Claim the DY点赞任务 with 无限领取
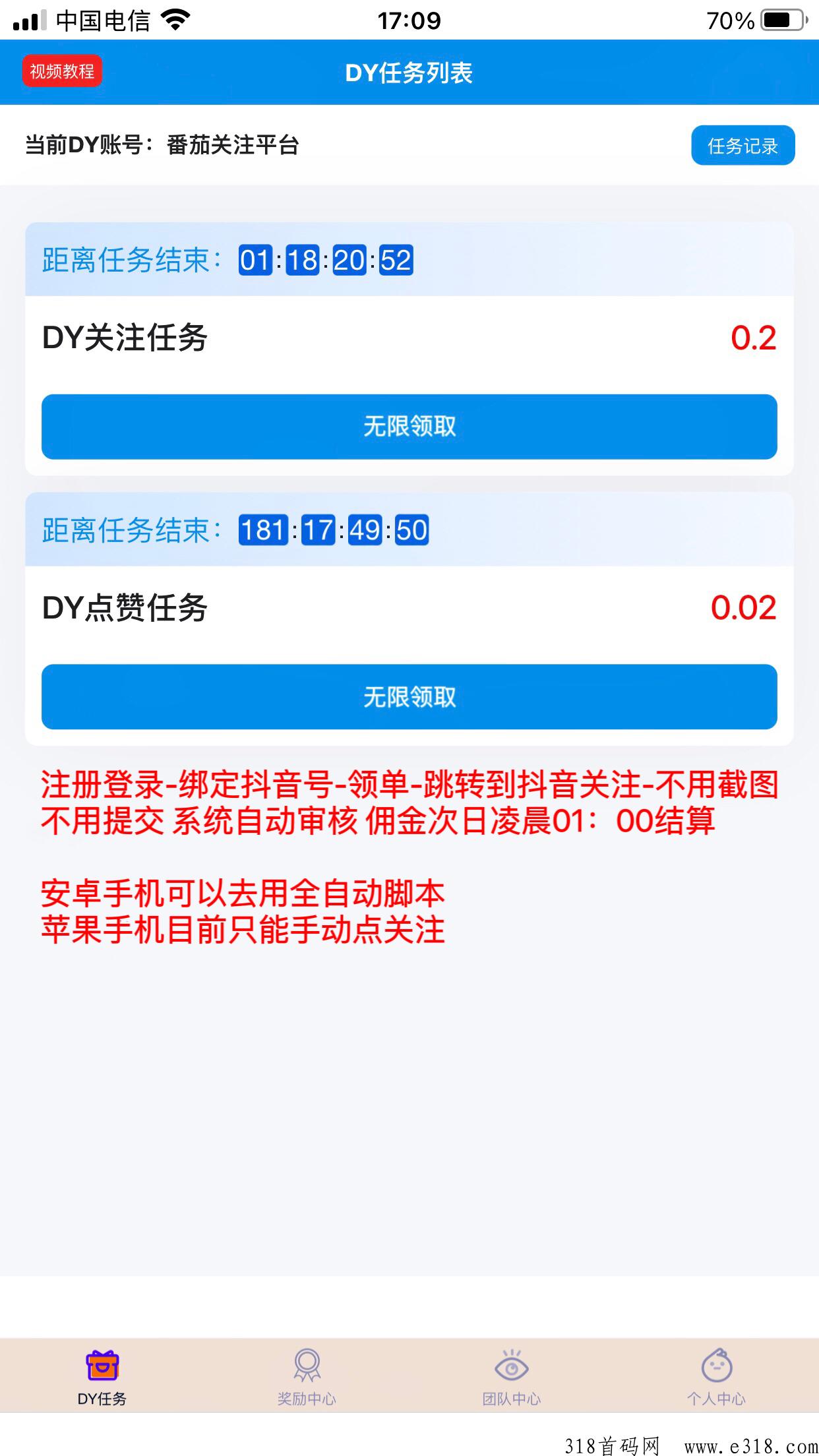The height and width of the screenshot is (1456, 819). (x=409, y=696)
